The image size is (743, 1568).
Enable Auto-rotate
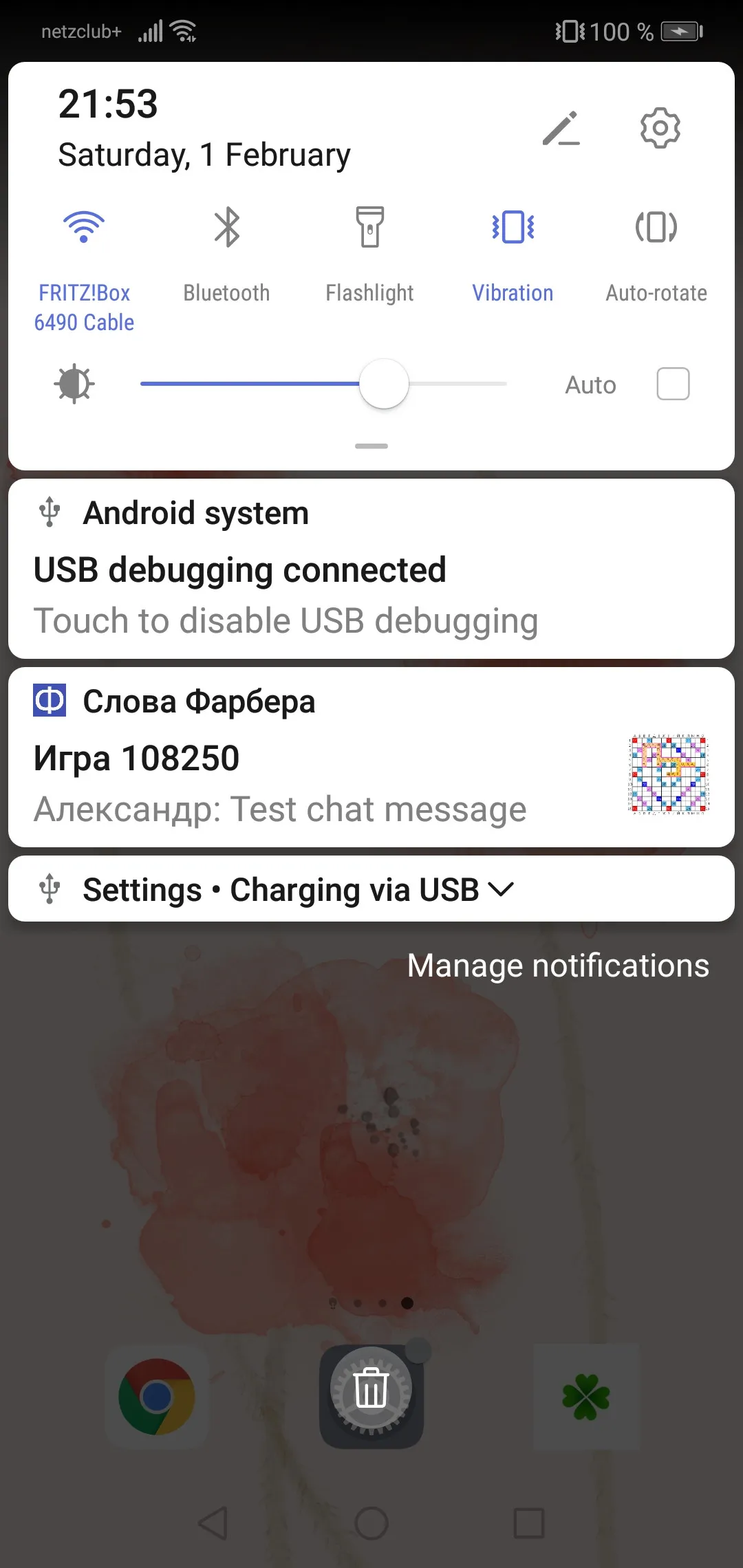point(656,228)
